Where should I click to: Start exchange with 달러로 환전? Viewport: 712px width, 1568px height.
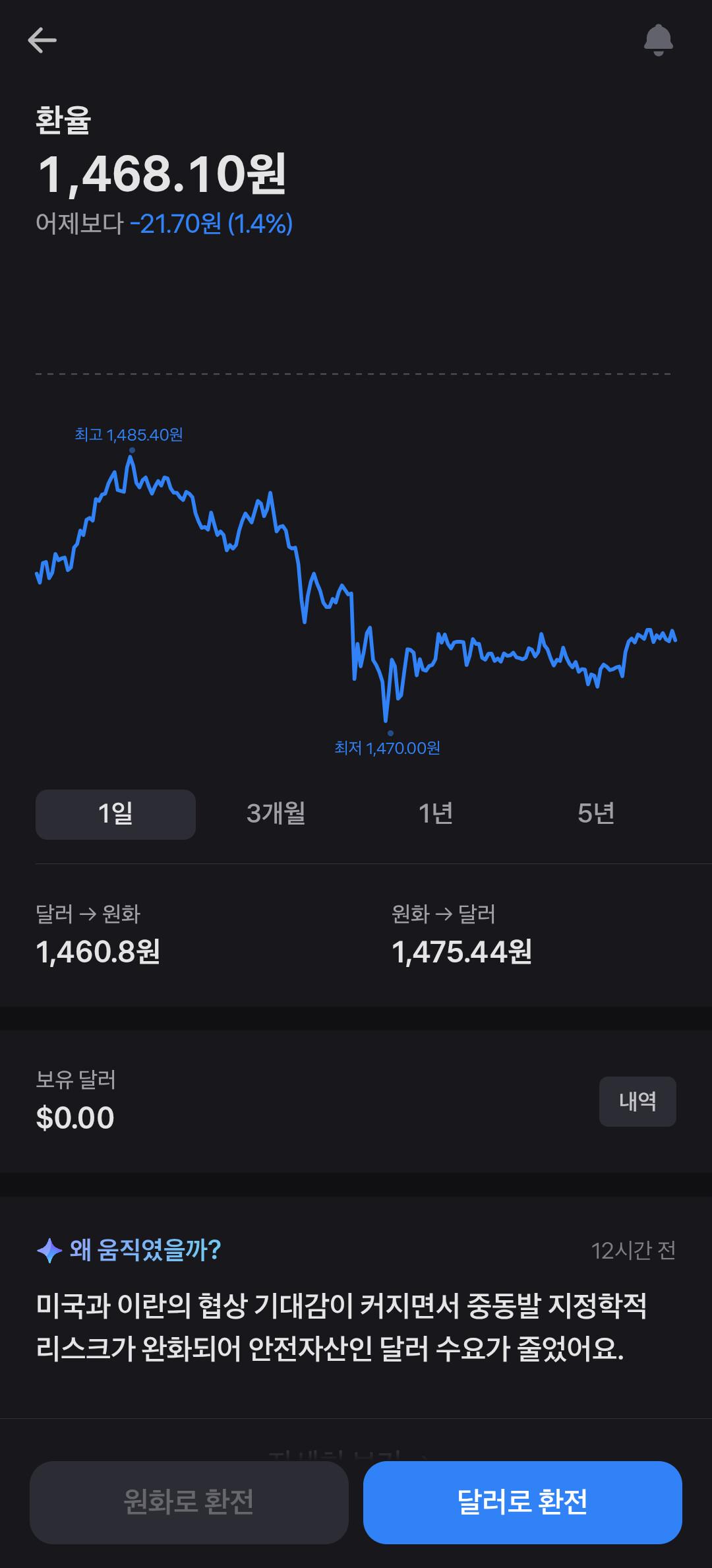pos(522,1502)
